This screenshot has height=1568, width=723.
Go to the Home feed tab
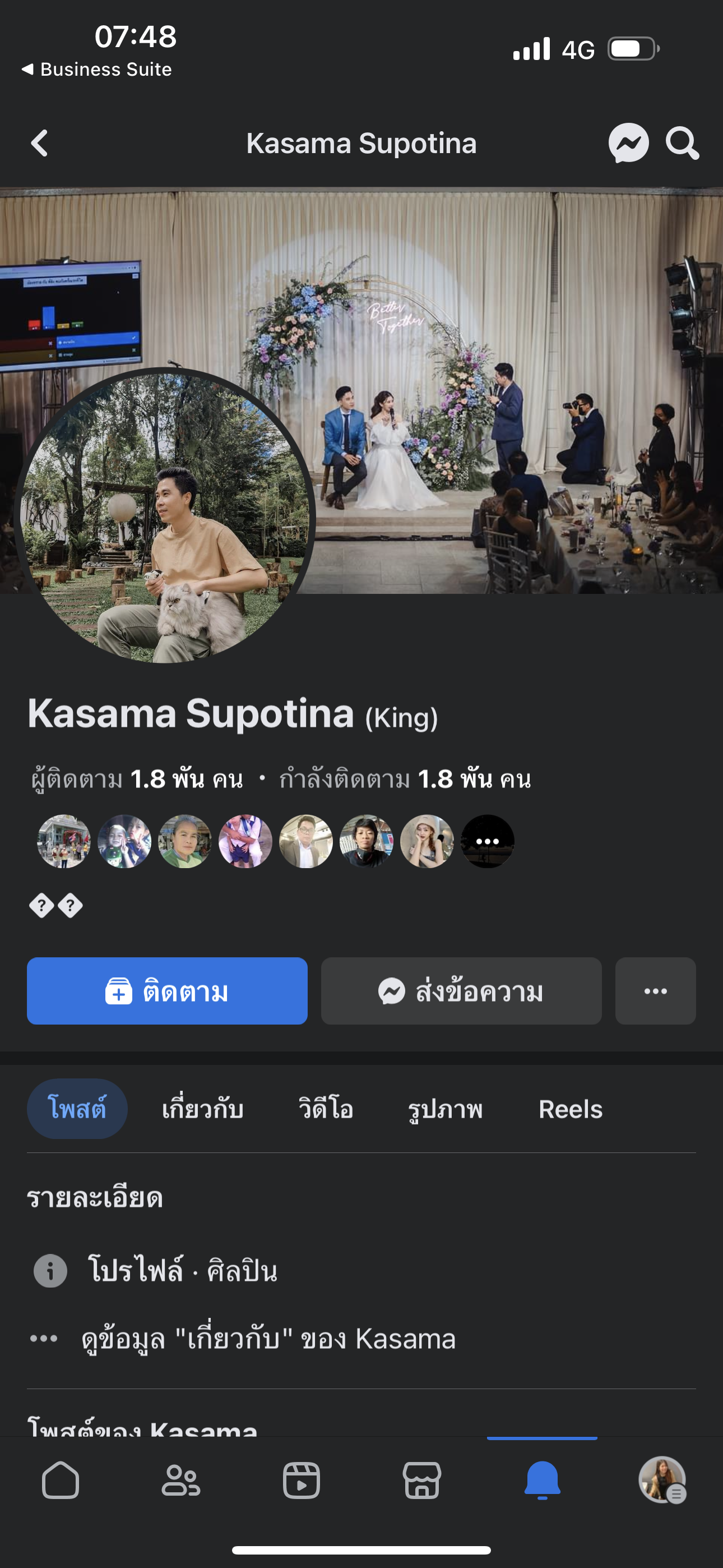[x=61, y=1481]
